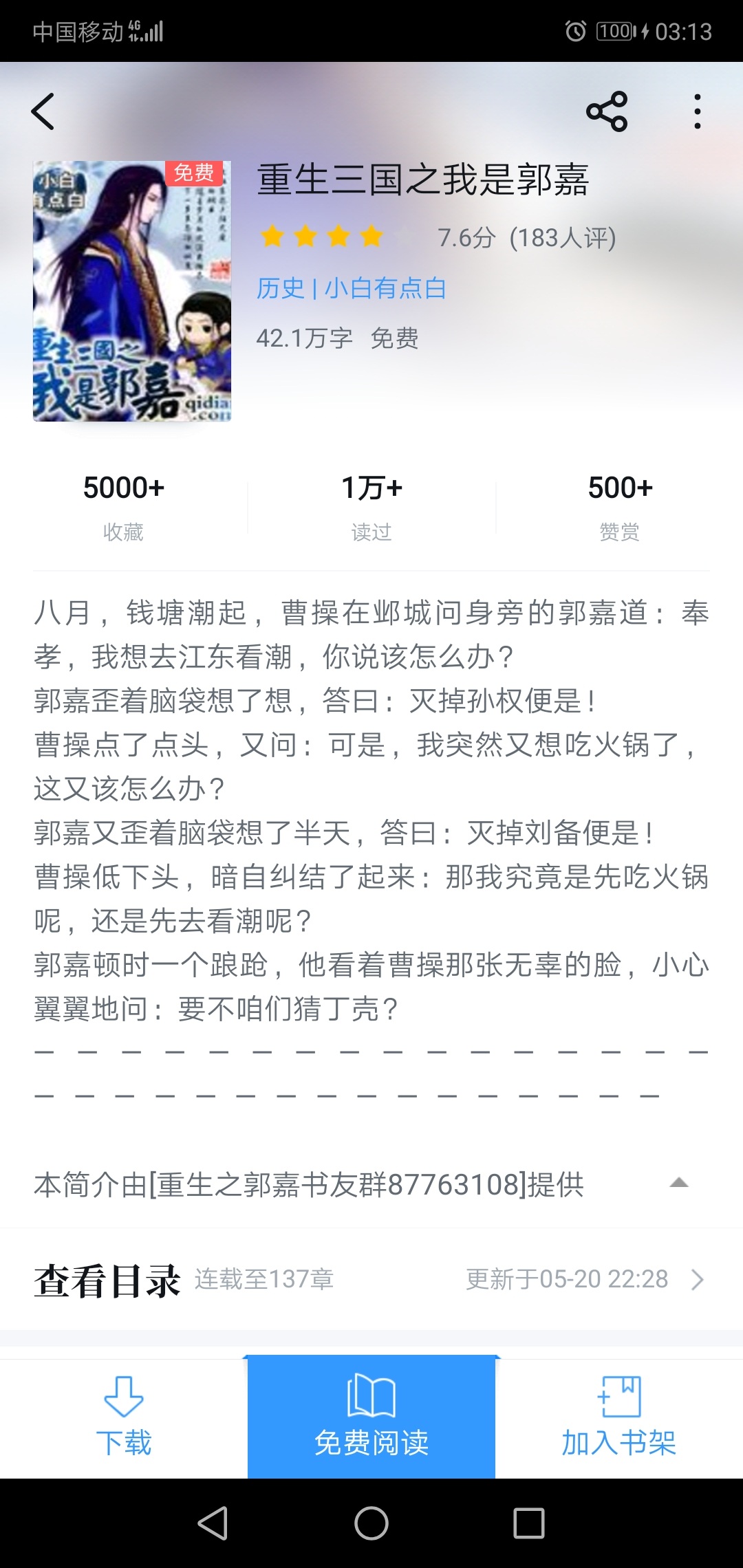Screen dimensions: 743x1568
Task: Open author 小白有点白's page
Action: coord(385,288)
